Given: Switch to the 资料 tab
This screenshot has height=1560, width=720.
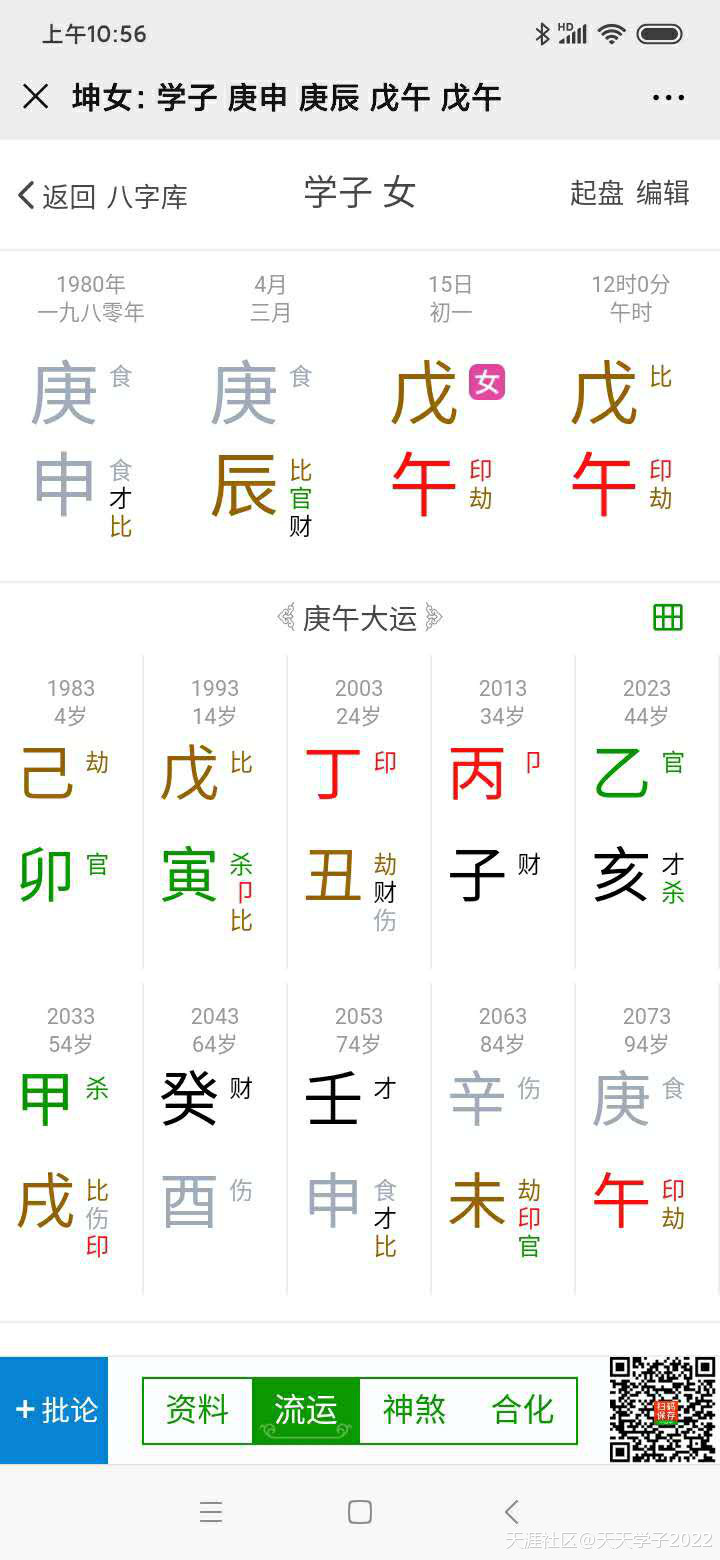Looking at the screenshot, I should tap(198, 1410).
